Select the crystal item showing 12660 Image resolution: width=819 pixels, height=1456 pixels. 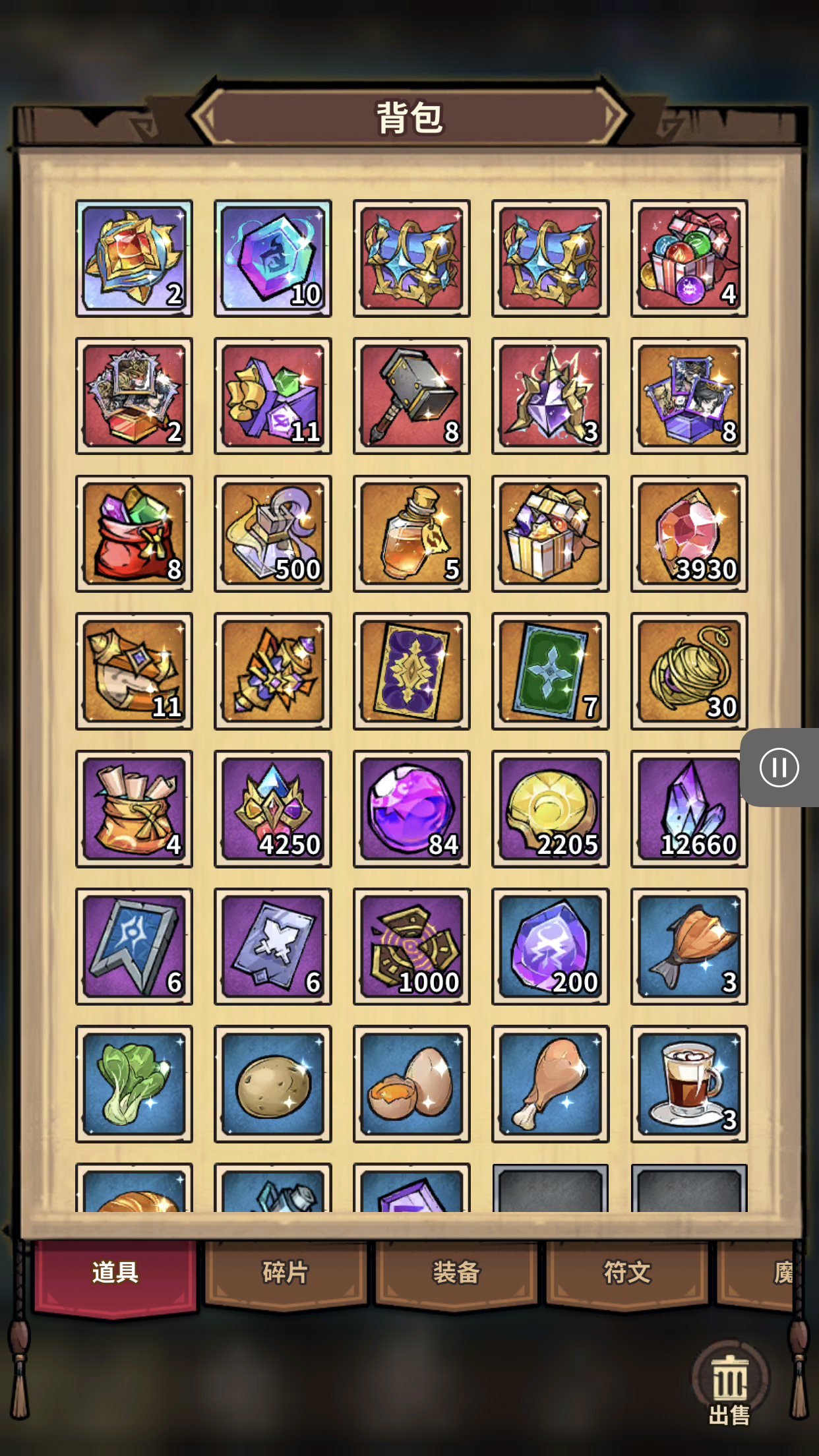[x=689, y=809]
